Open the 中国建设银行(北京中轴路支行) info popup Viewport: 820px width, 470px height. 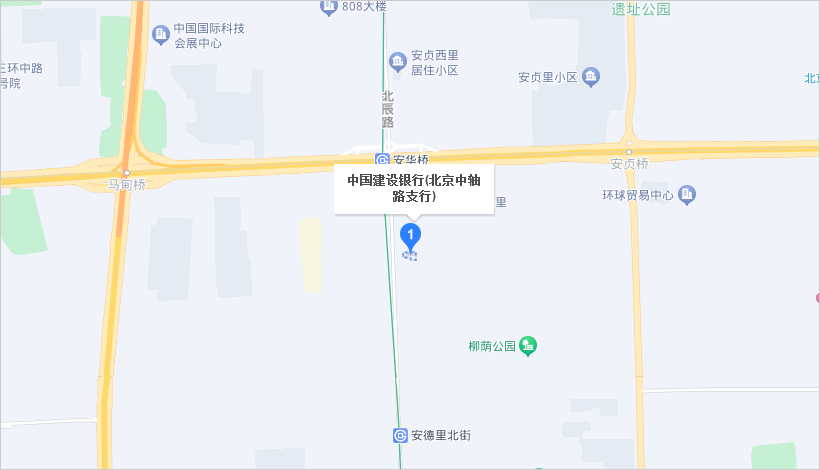413,188
